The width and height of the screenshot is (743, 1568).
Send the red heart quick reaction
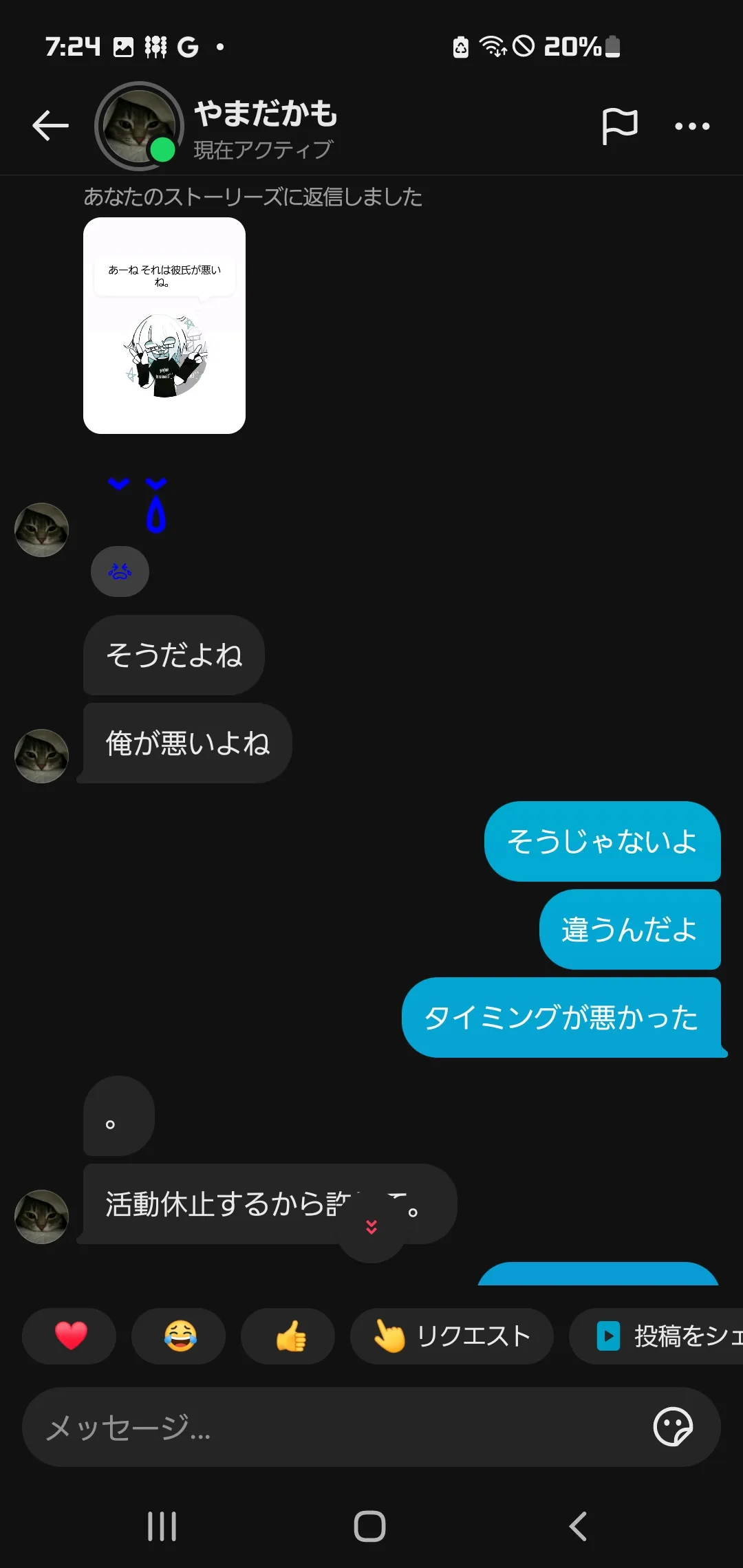coord(69,1336)
